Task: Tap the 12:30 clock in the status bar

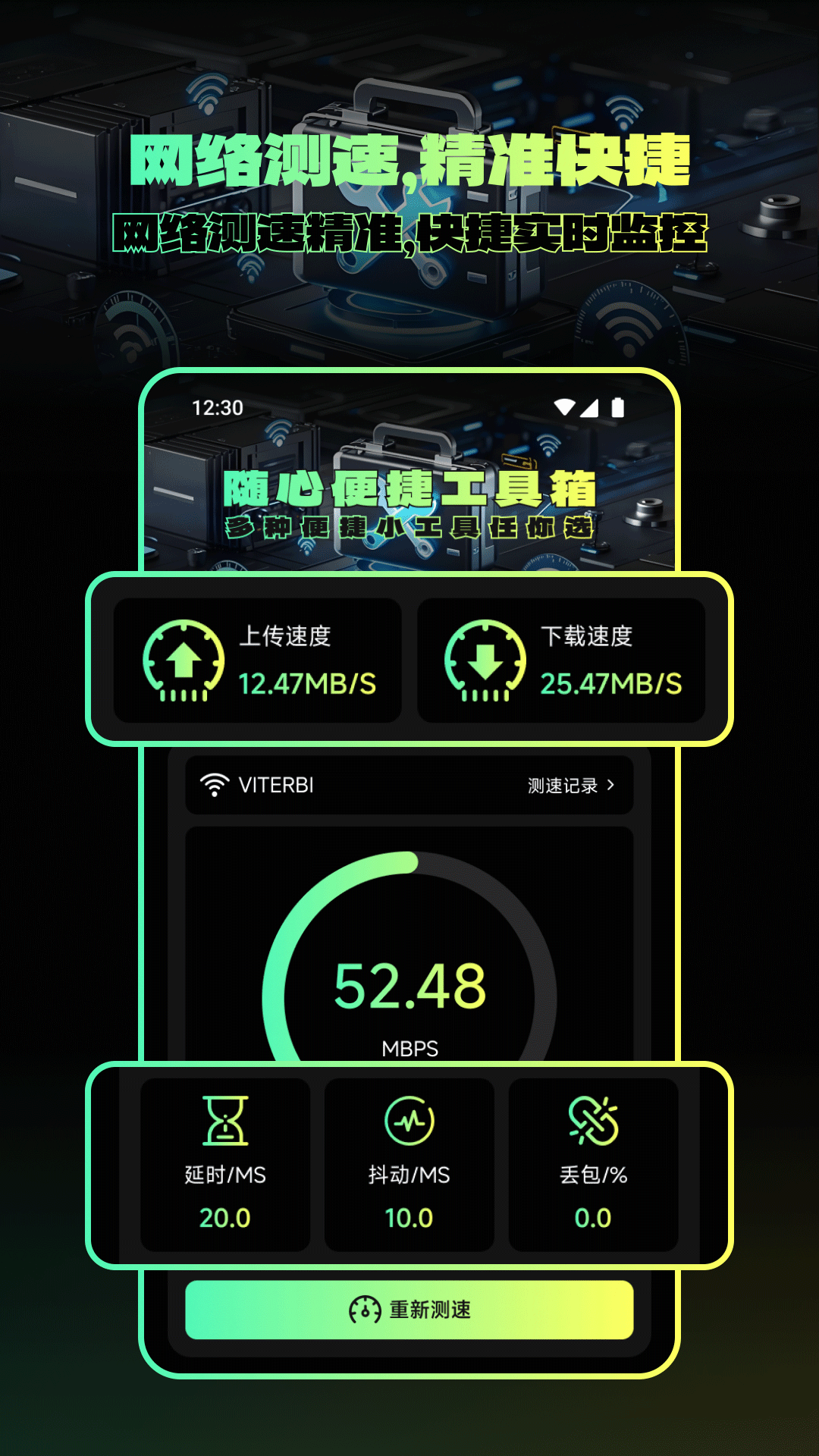Action: (x=218, y=407)
